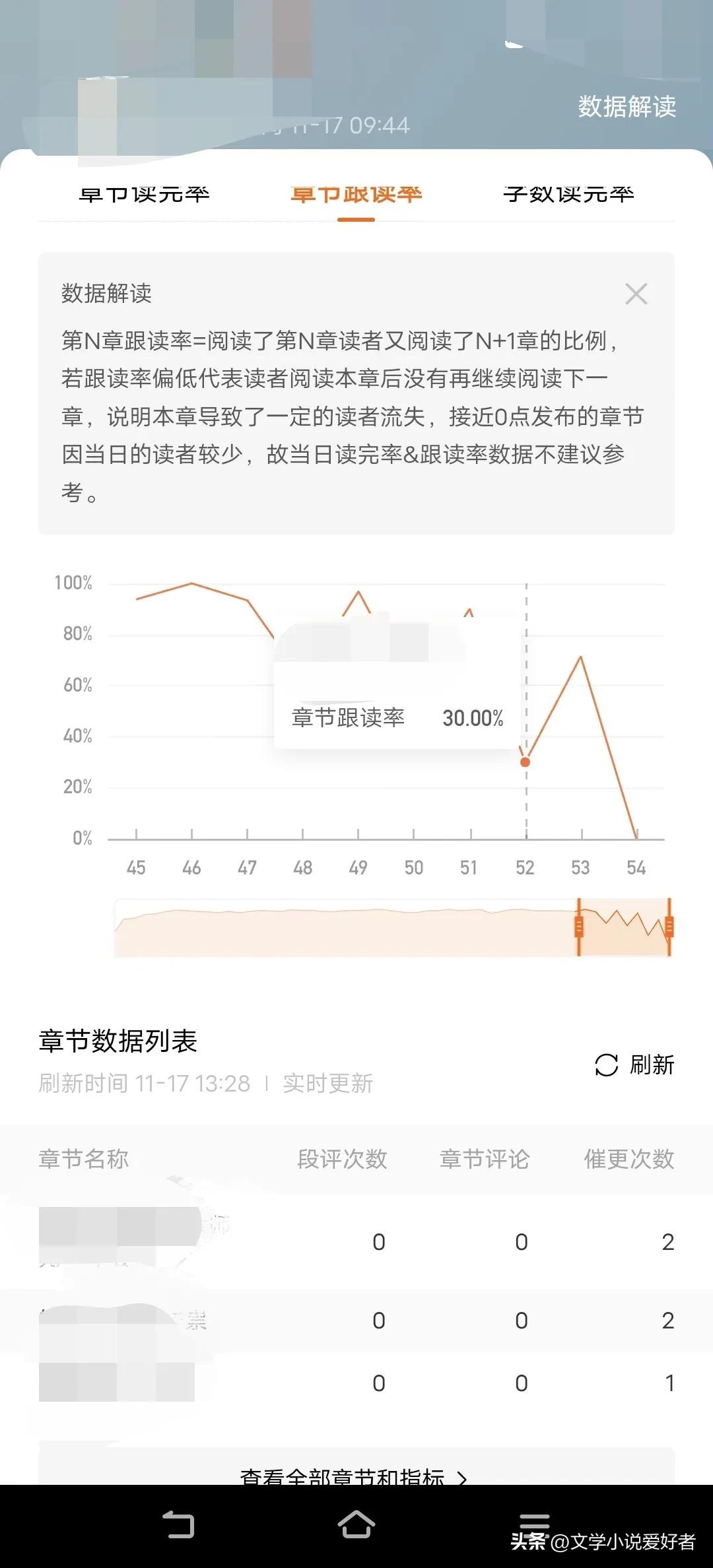Close the 数据解读 info card
The image size is (713, 1568).
click(636, 294)
